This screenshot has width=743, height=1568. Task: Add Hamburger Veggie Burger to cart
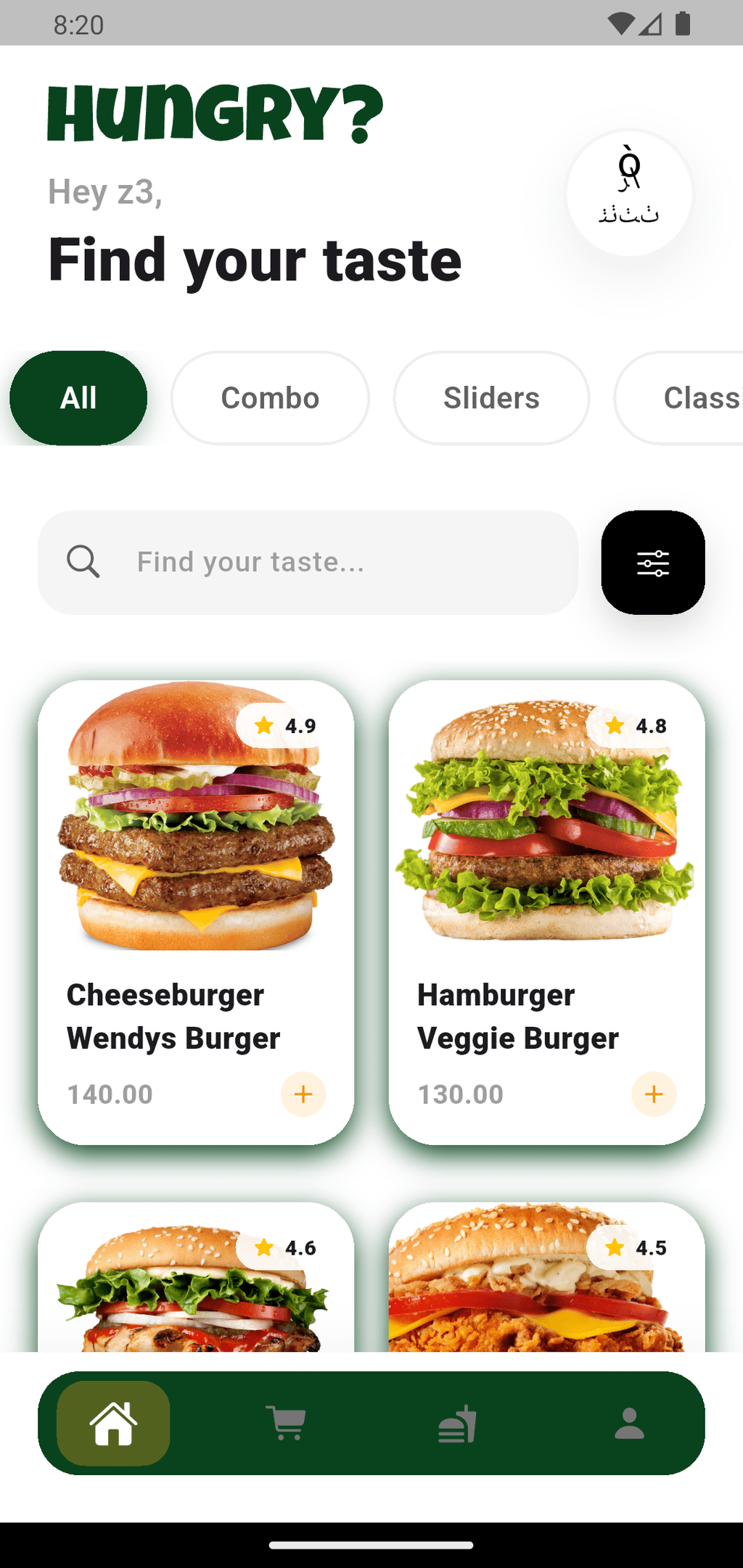(654, 1094)
